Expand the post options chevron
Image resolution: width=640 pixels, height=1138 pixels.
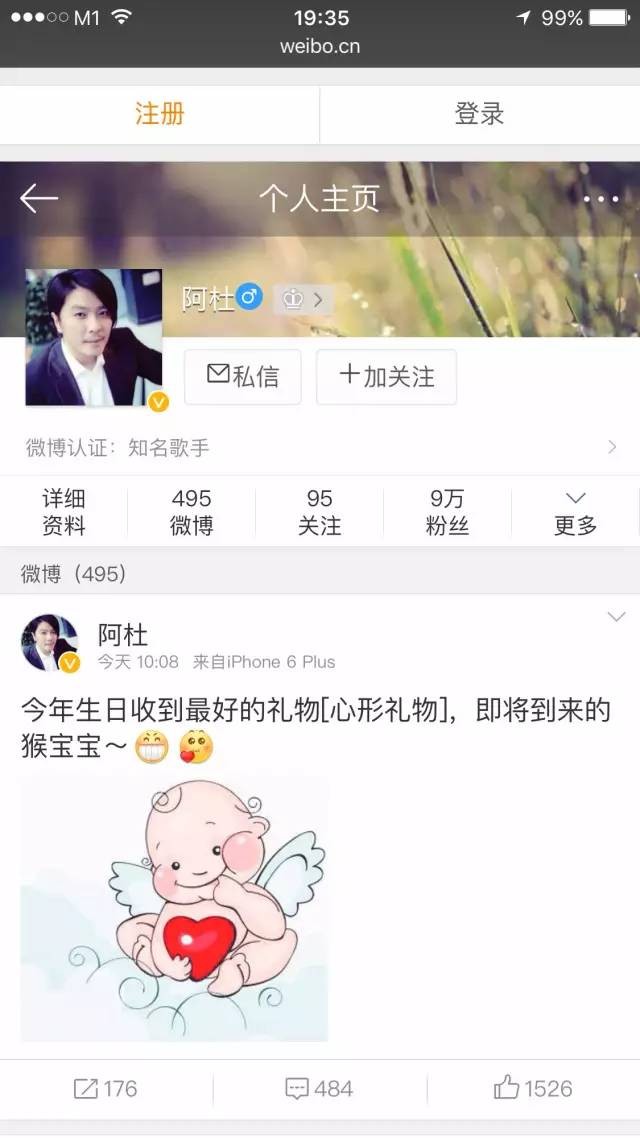(616, 617)
